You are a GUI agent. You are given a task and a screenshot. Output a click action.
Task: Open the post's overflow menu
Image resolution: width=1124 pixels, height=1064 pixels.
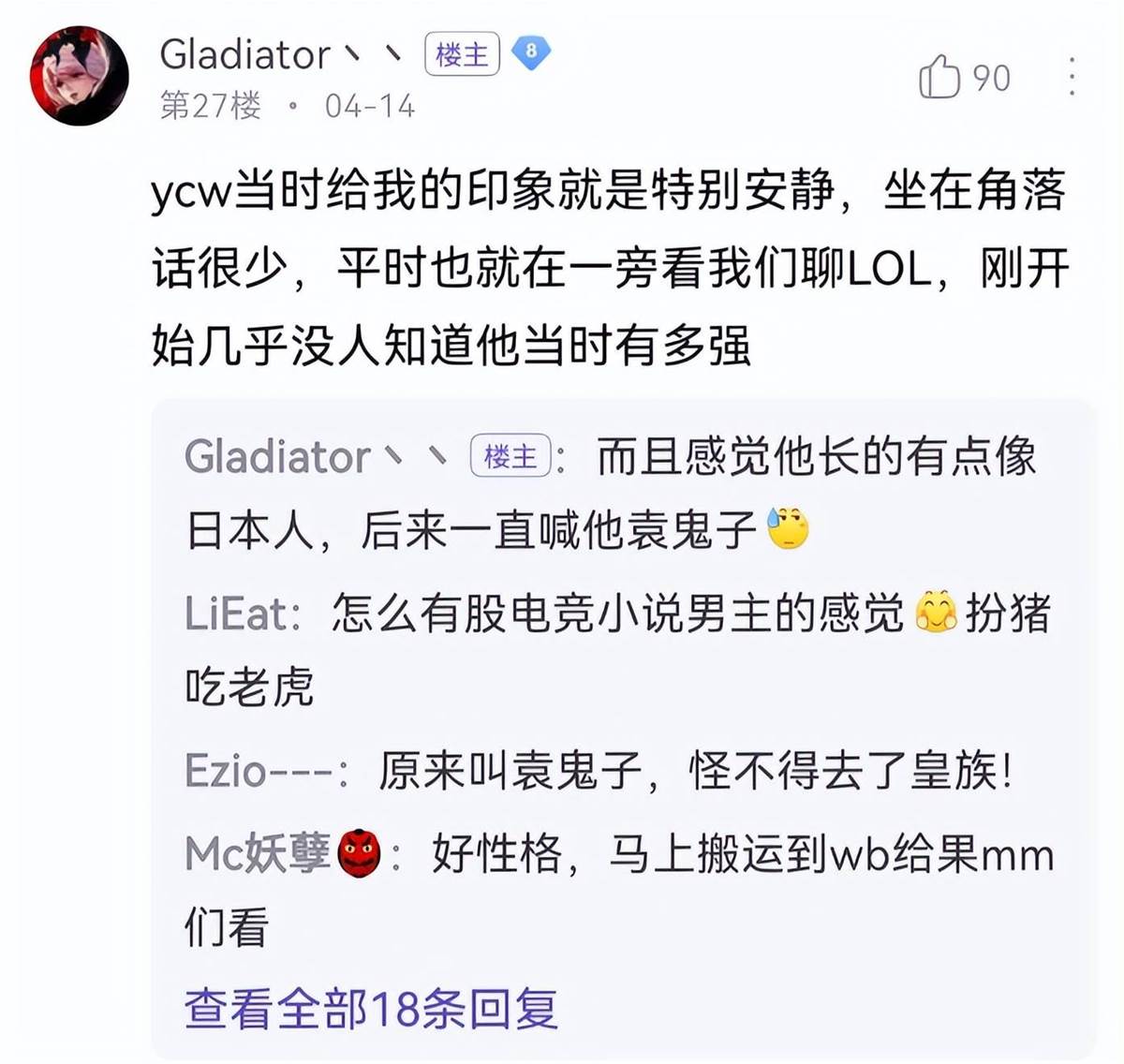point(1072,77)
